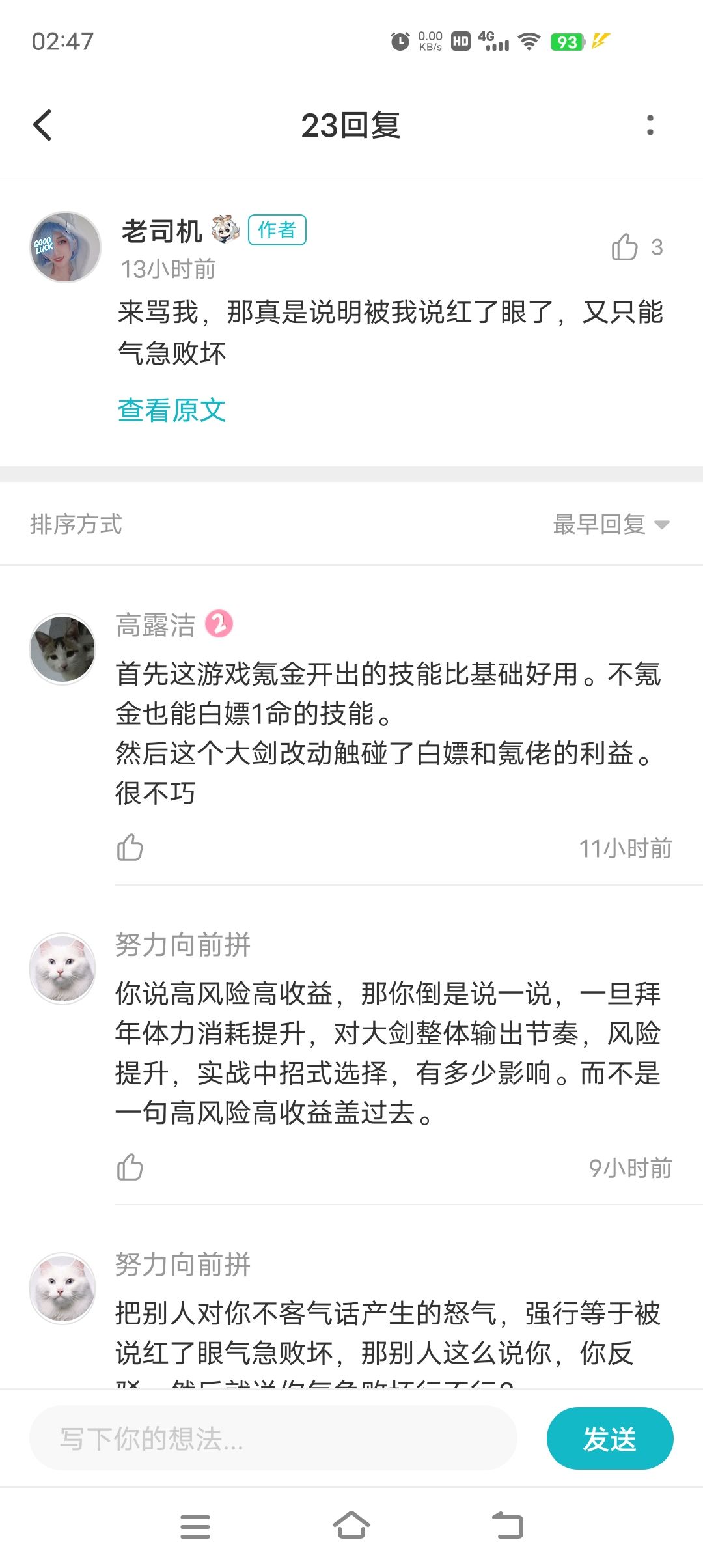This screenshot has height=1568, width=703.
Task: Tap the 发送 button
Action: click(x=610, y=1438)
